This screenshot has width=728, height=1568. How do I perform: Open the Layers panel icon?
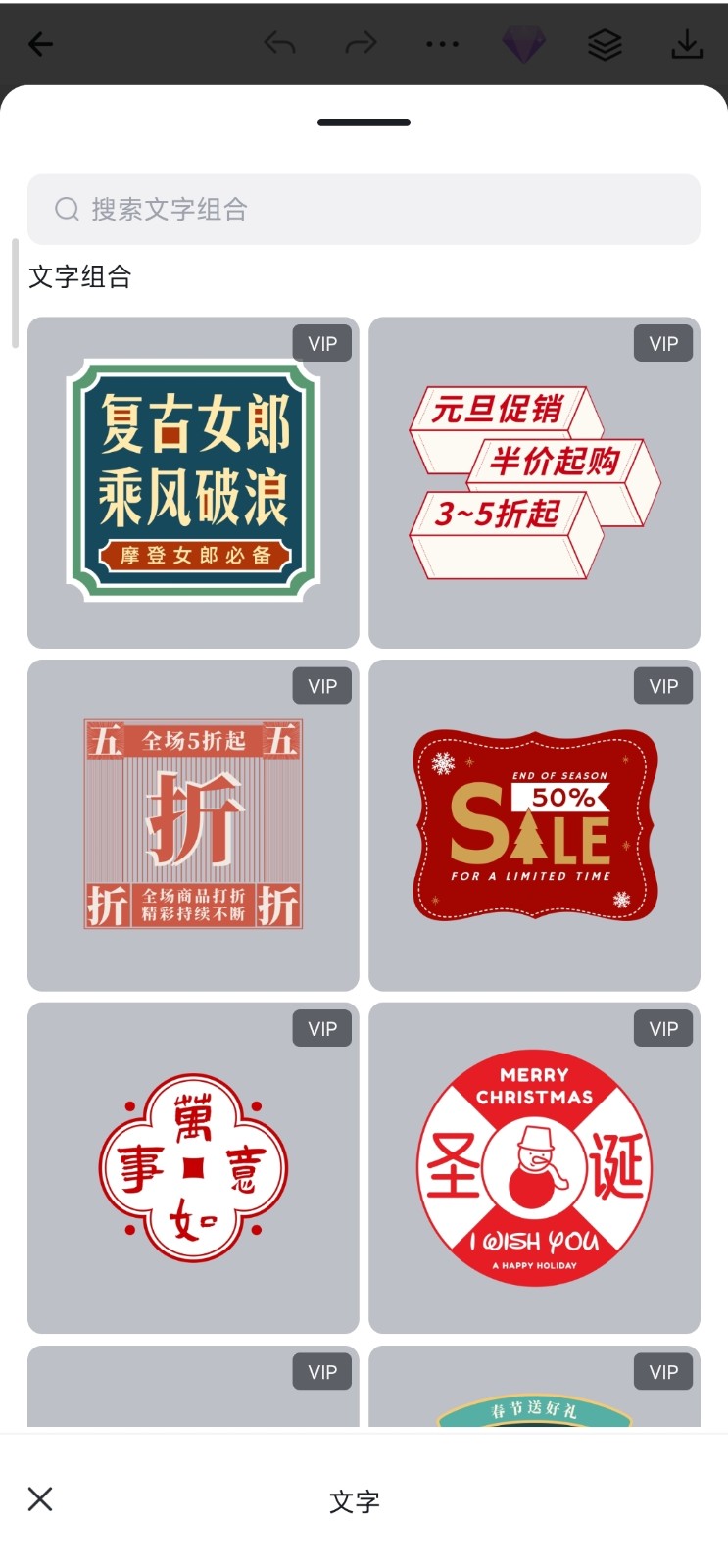click(x=605, y=43)
